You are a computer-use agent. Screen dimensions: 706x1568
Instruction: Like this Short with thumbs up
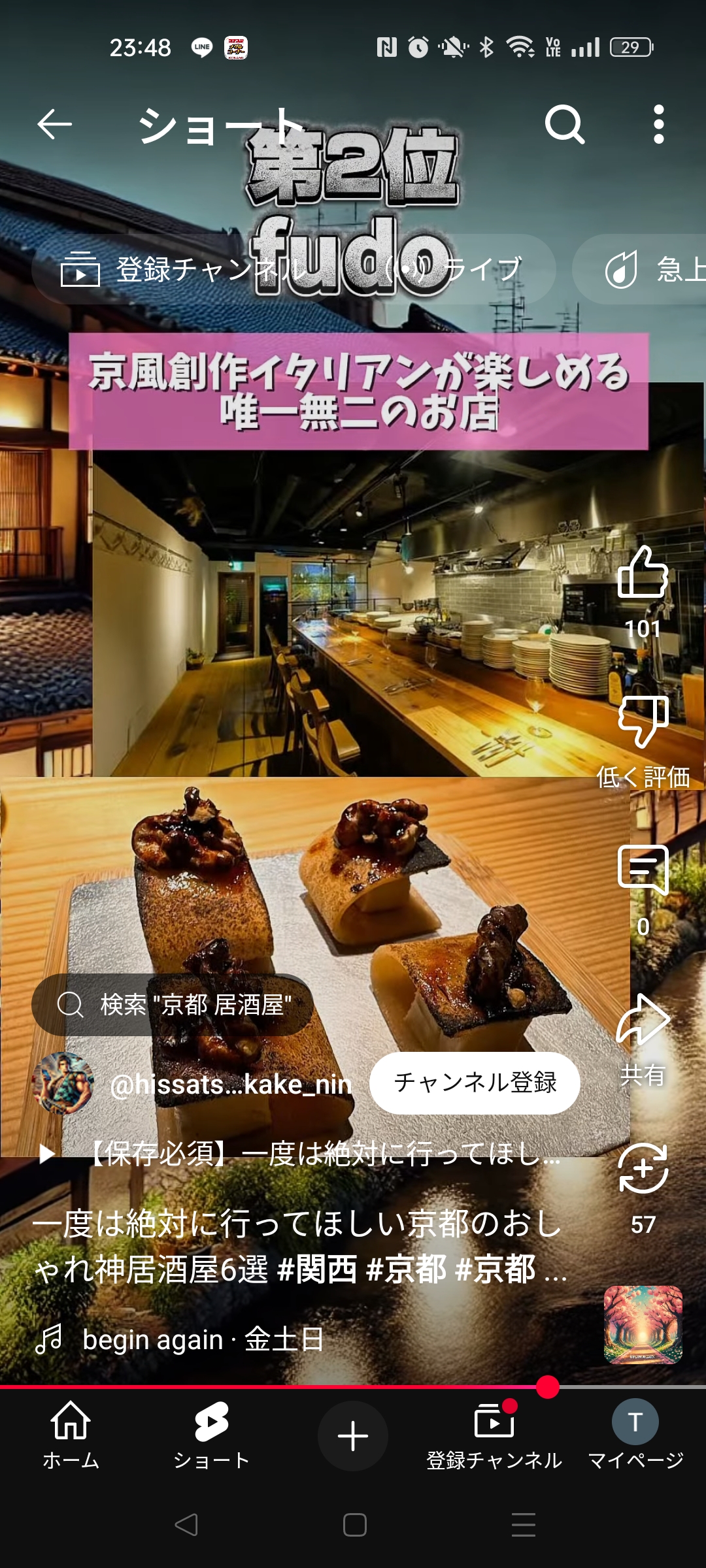coord(643,574)
